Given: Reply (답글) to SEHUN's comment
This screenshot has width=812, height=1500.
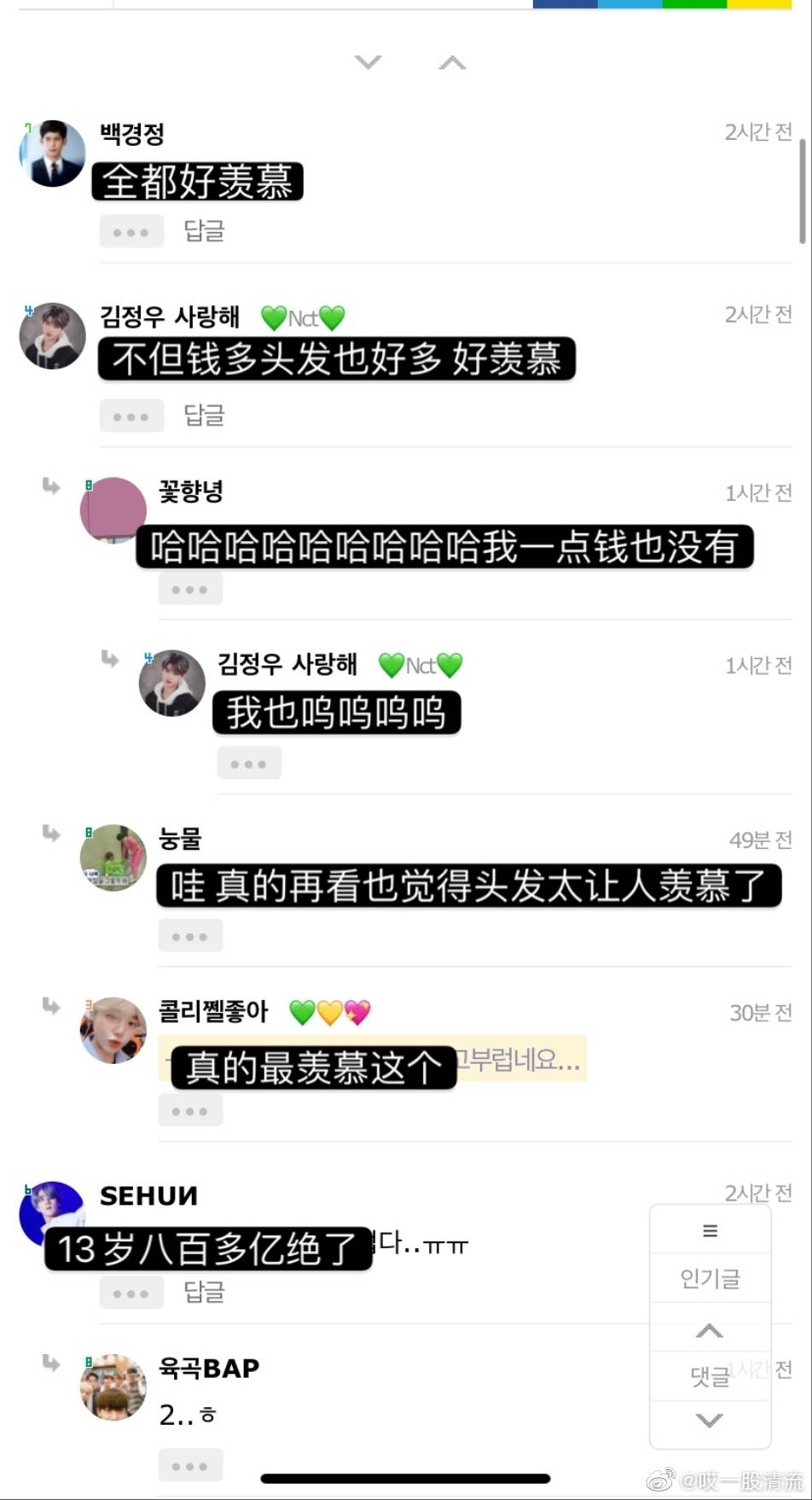Looking at the screenshot, I should pos(204,1292).
